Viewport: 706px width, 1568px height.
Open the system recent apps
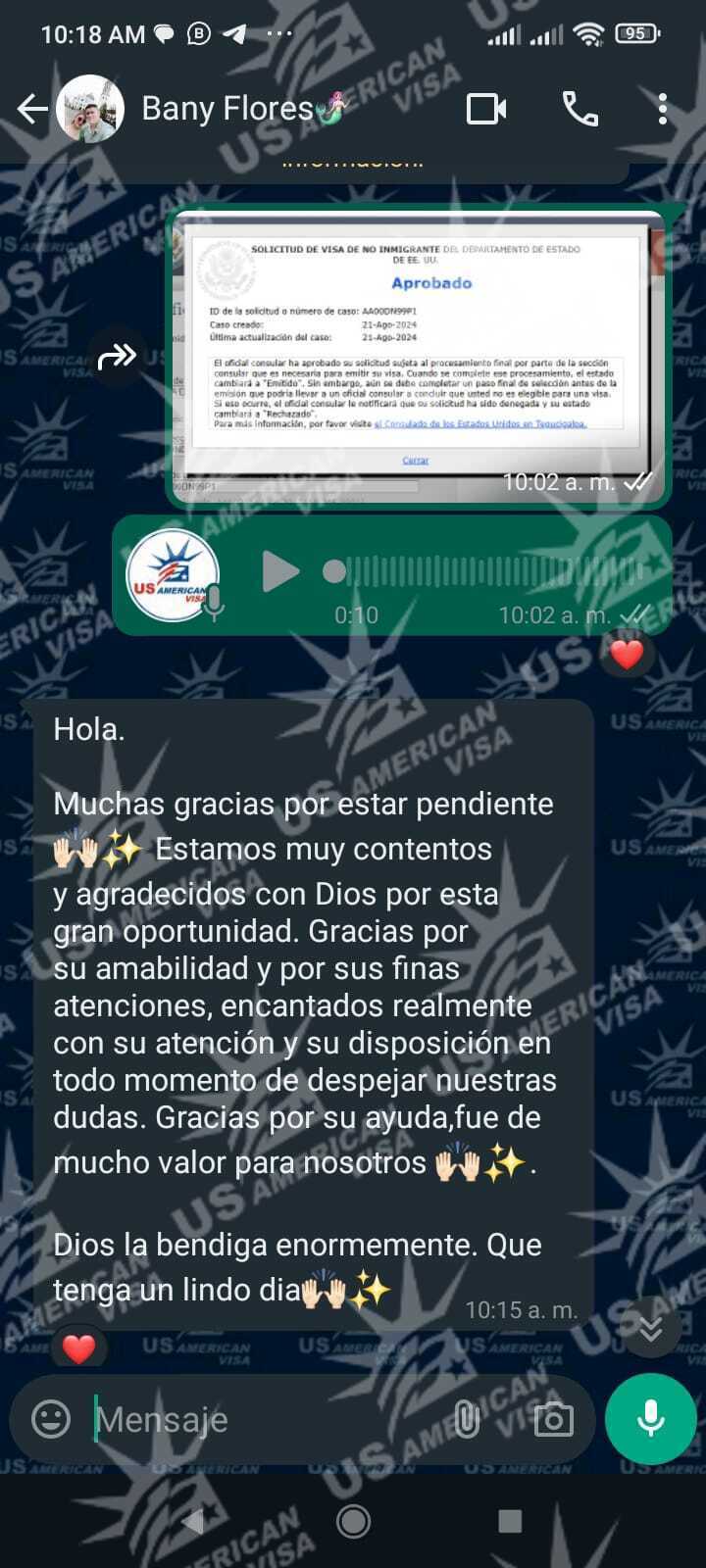[x=510, y=1521]
